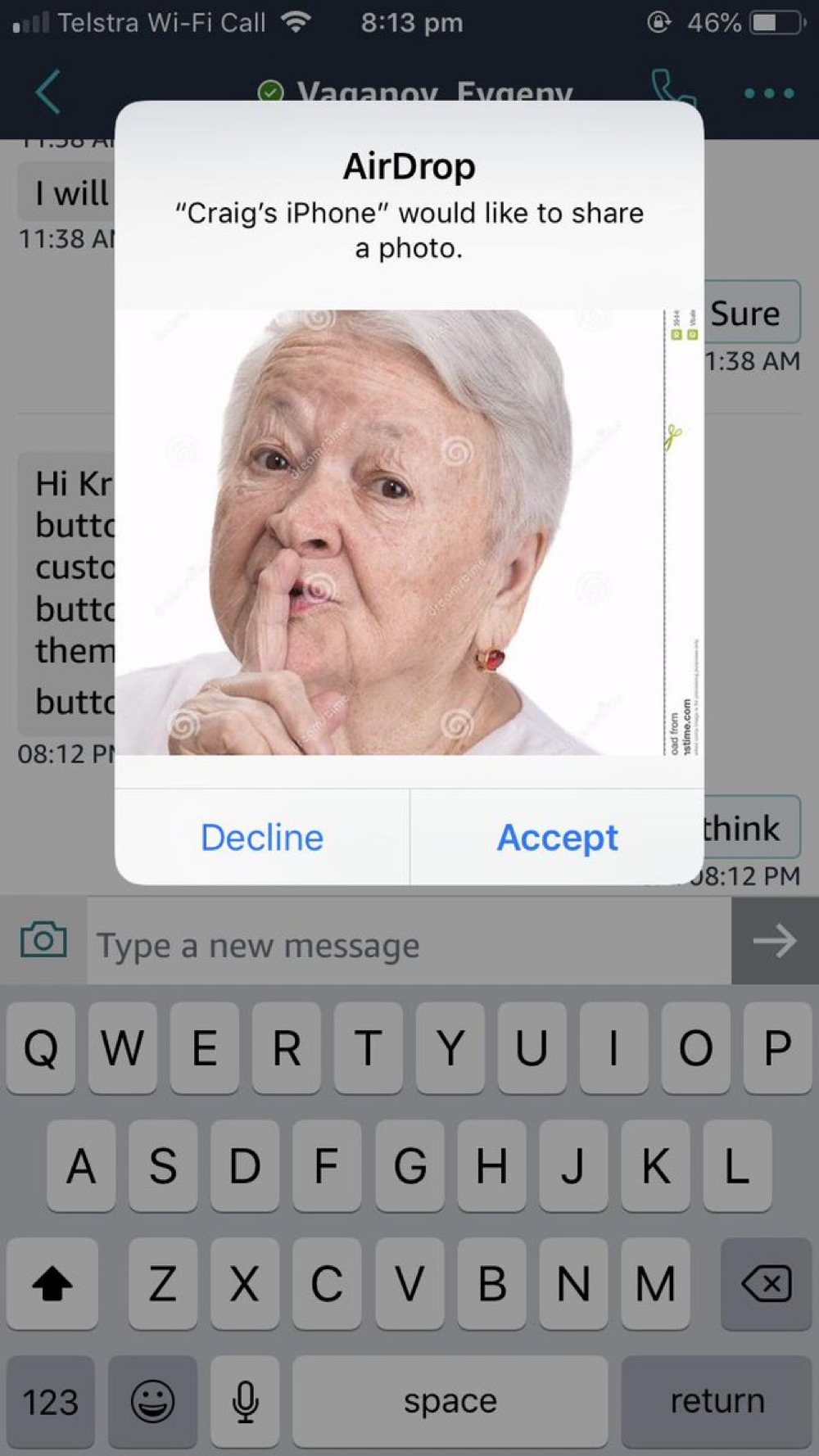Image resolution: width=819 pixels, height=1456 pixels.
Task: Tap the camera icon to attach a photo
Action: [x=43, y=939]
